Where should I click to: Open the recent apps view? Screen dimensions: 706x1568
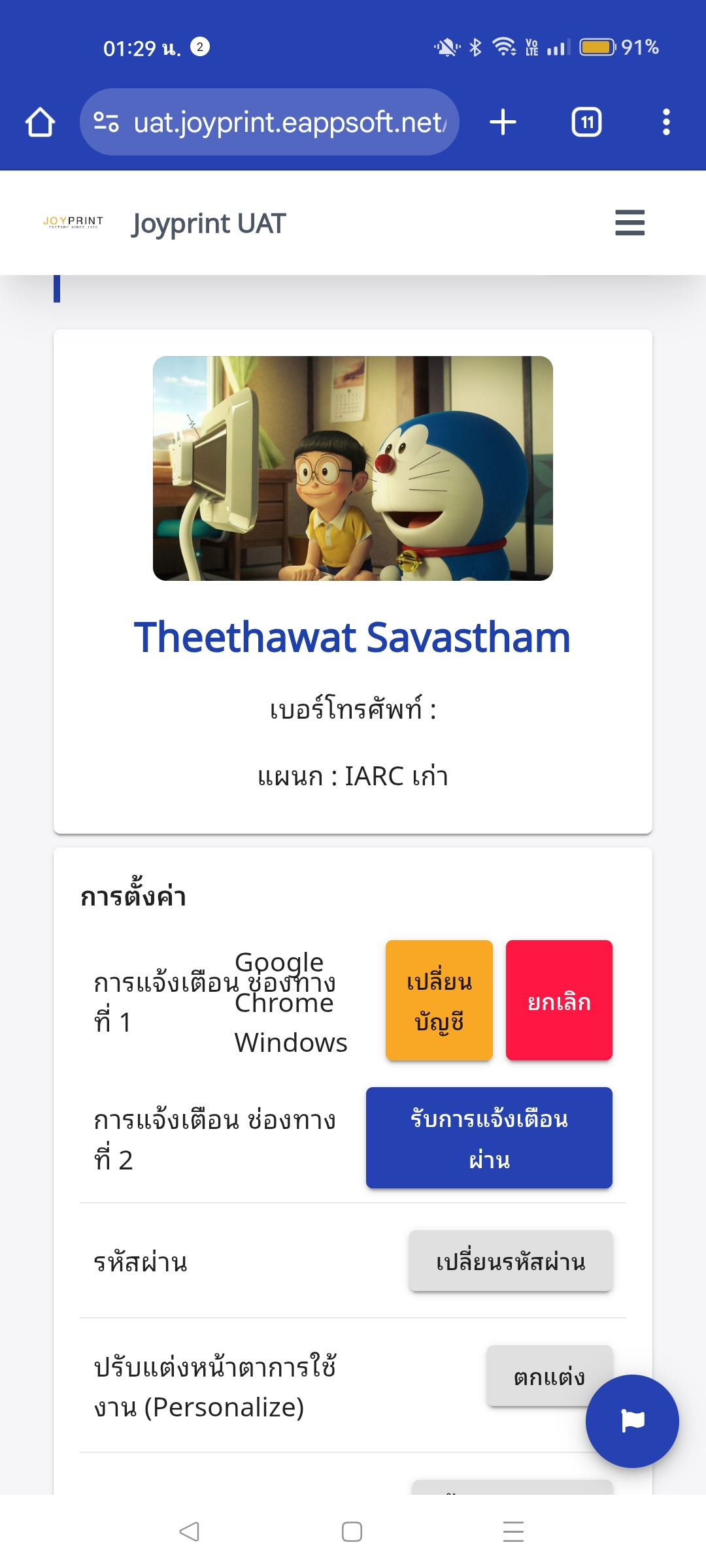point(513,1531)
